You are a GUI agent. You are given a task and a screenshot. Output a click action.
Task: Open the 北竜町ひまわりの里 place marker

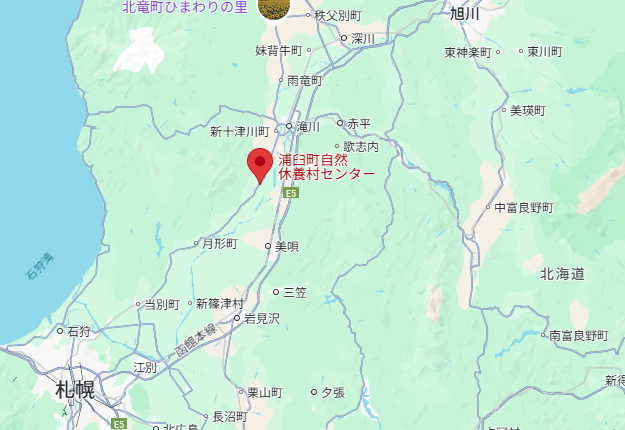pyautogui.click(x=273, y=8)
